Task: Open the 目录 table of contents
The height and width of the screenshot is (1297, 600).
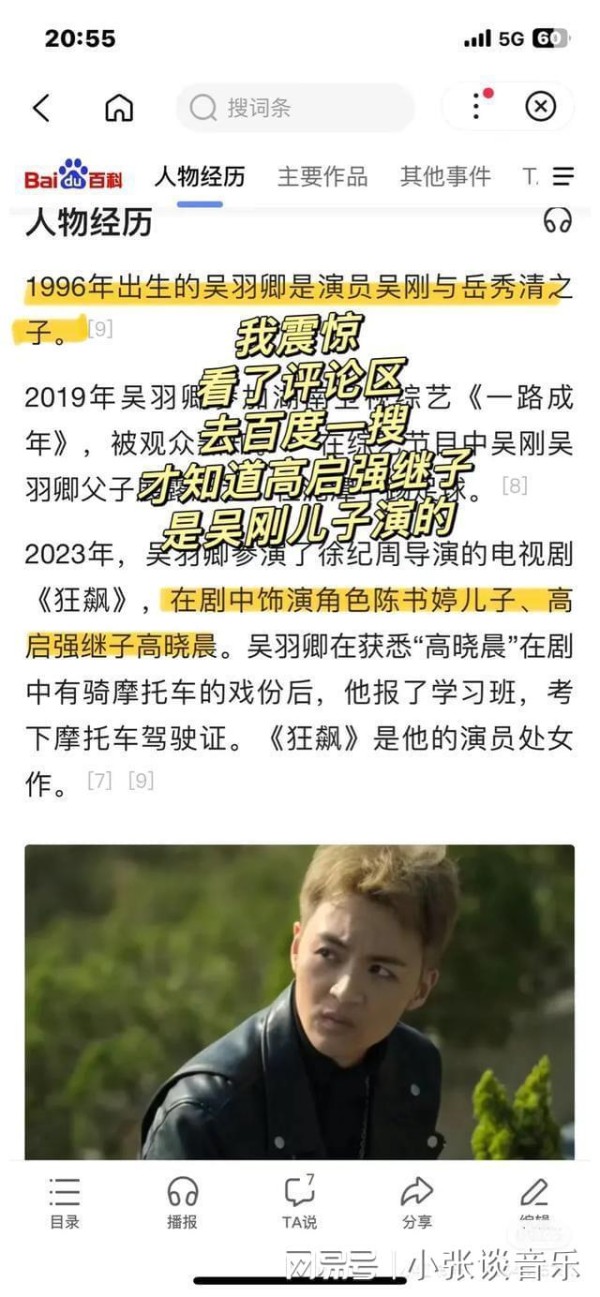Action: click(64, 1201)
